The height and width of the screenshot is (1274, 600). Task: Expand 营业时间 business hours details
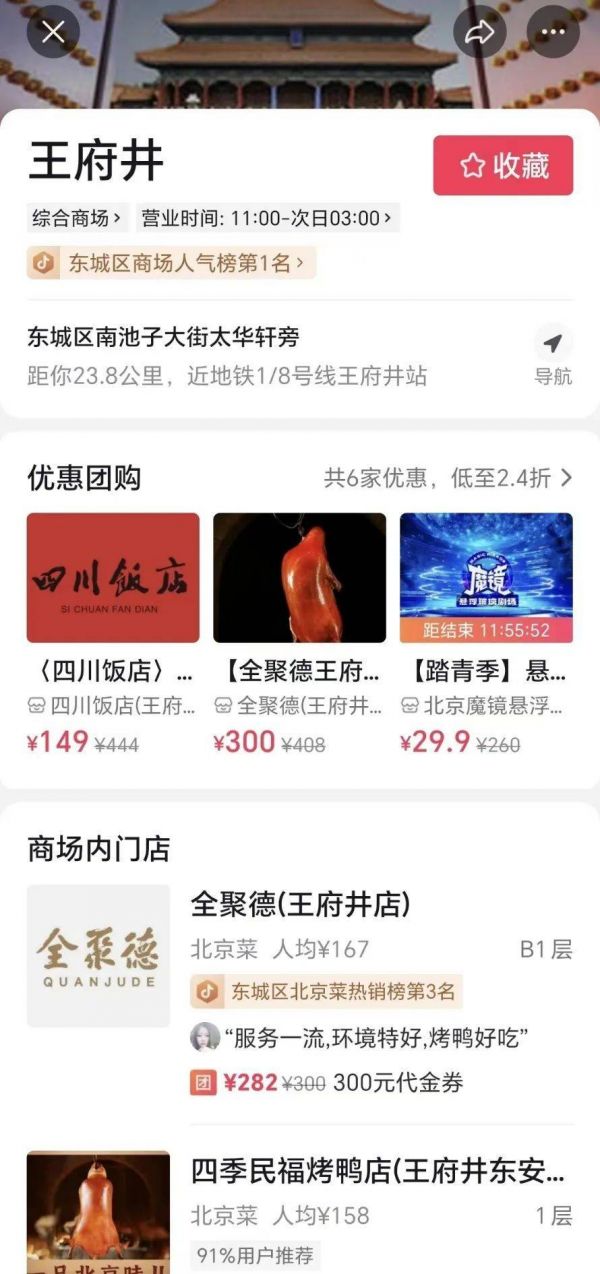(267, 218)
